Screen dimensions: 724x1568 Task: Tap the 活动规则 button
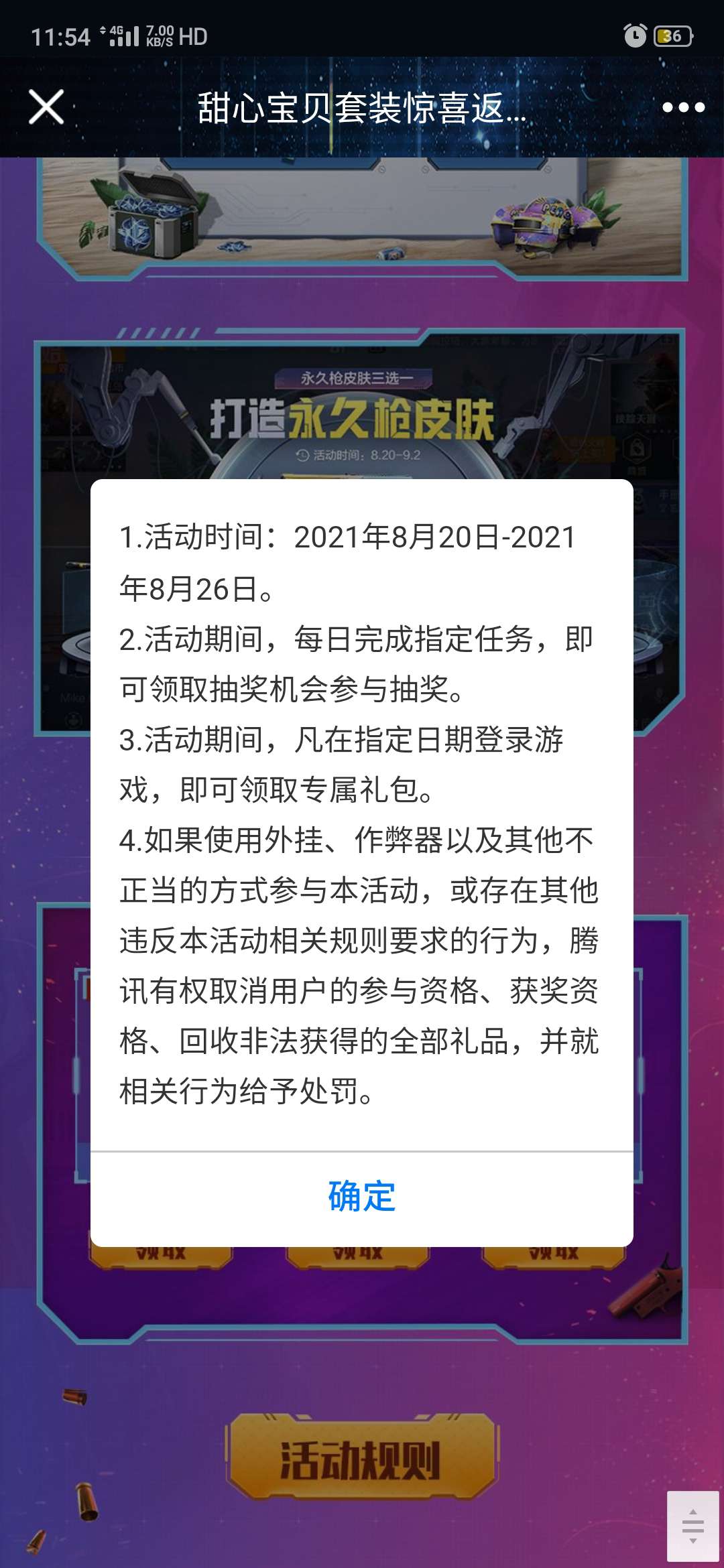click(x=362, y=1459)
